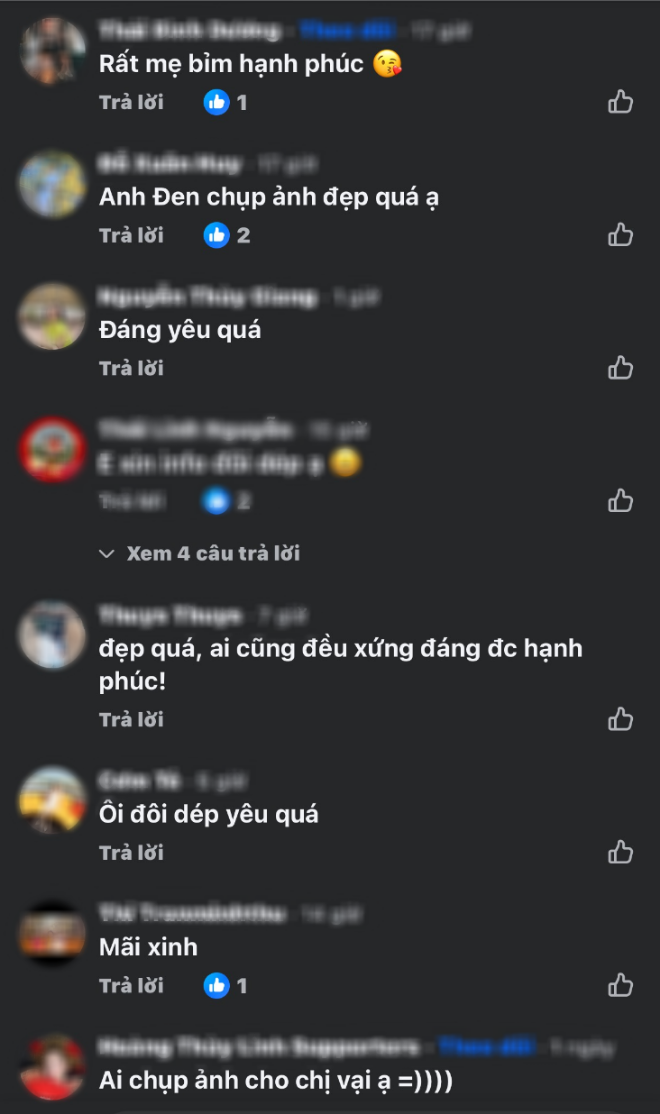Reply to the "Mãi xinh" comment
Image resolution: width=660 pixels, height=1114 pixels.
coord(131,986)
